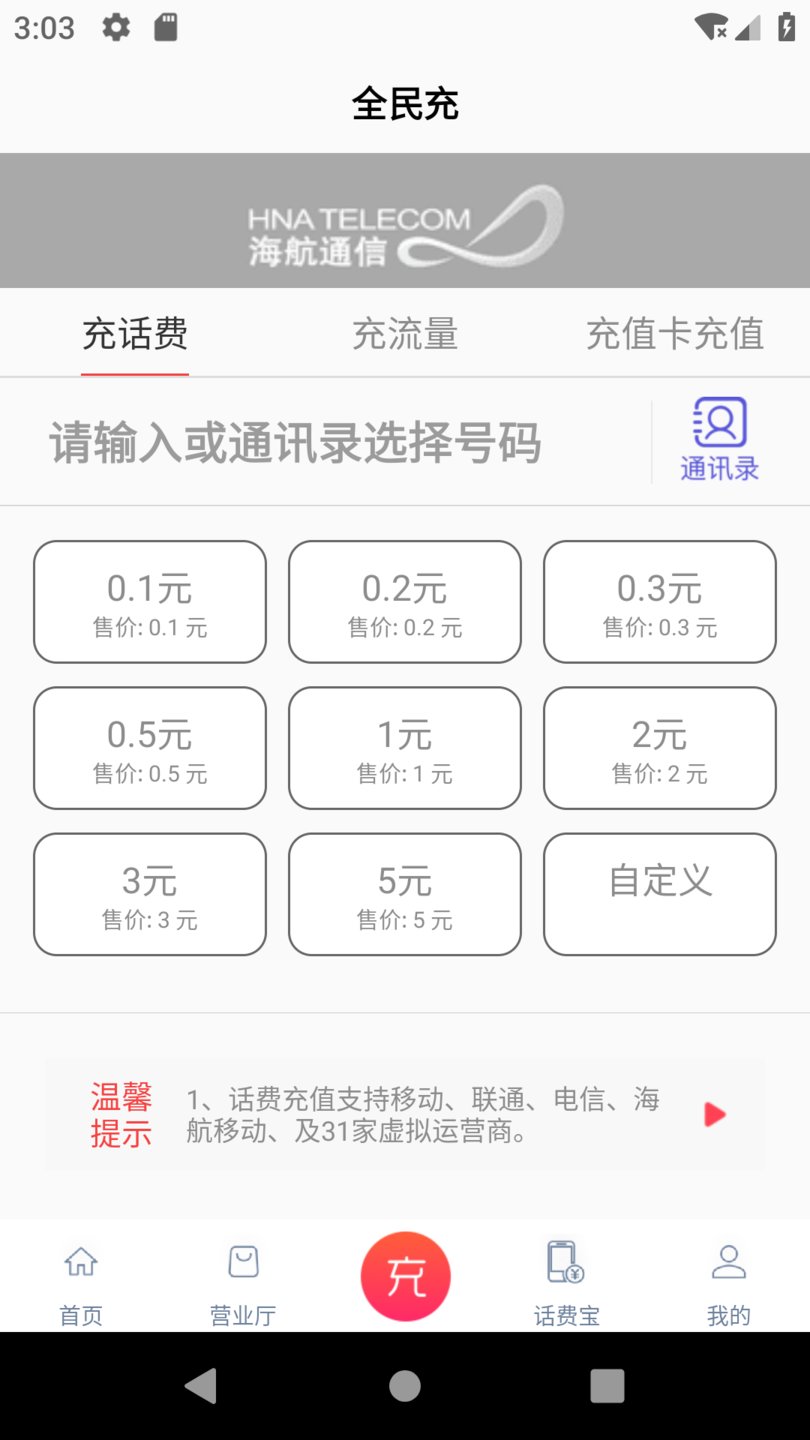Select the 2元 recharge option
Screen dimensions: 810x1440
click(659, 747)
